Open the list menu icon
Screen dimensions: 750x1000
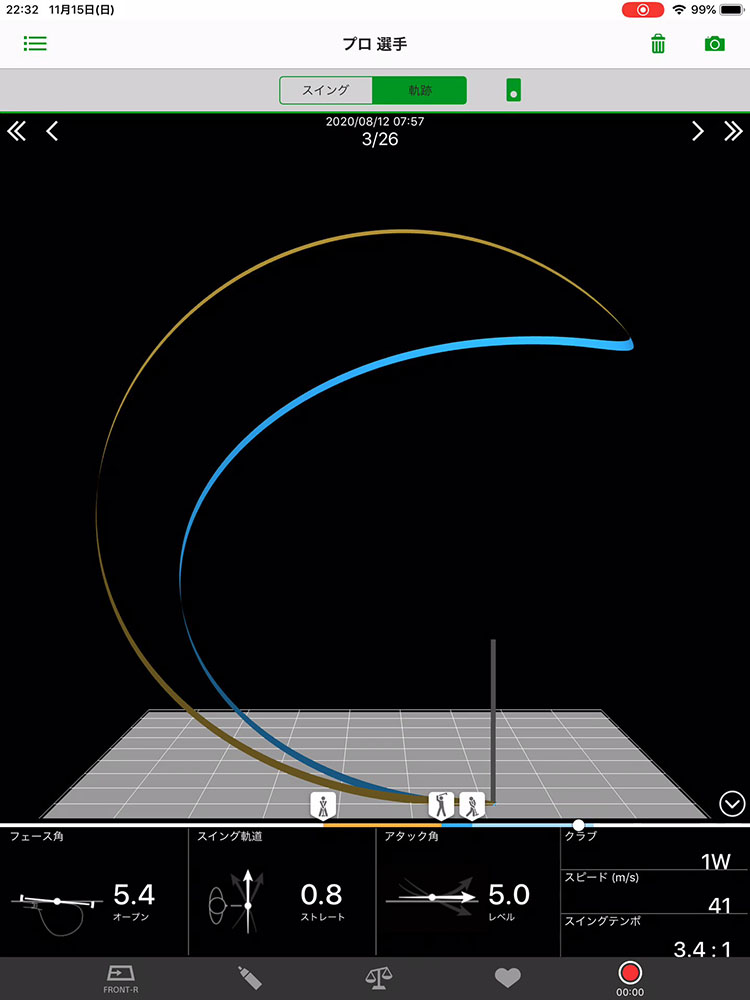coord(35,44)
